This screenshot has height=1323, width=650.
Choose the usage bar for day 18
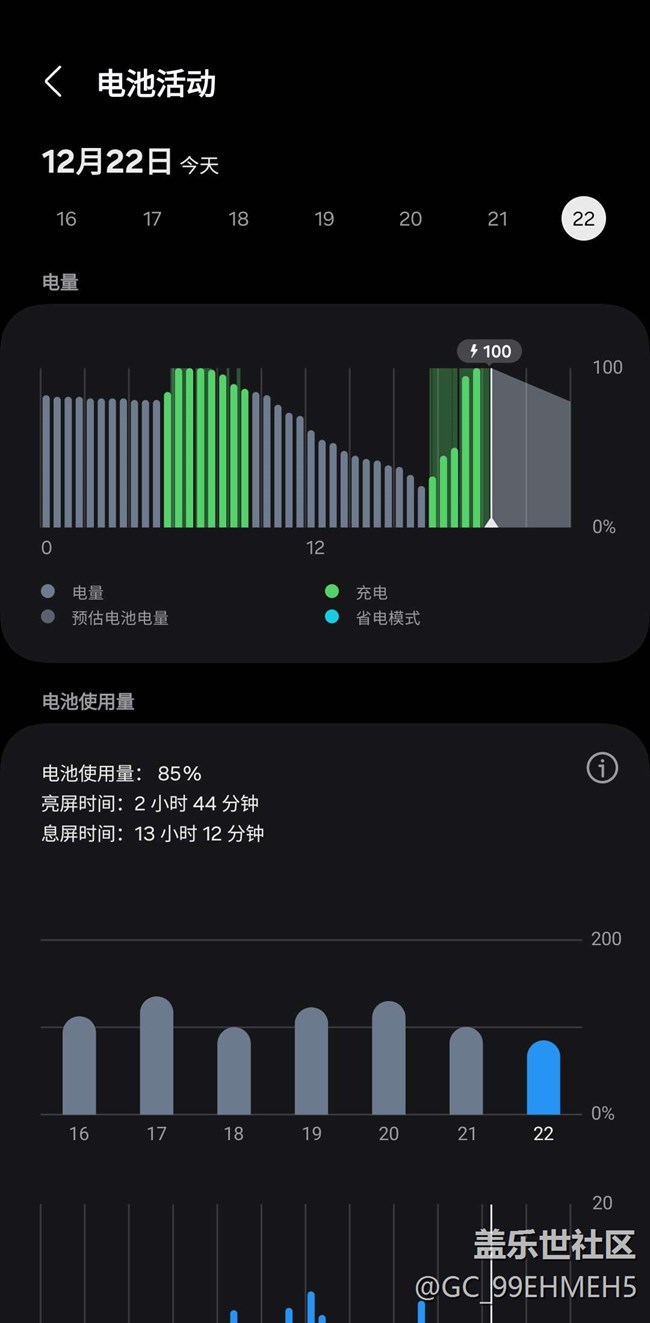pyautogui.click(x=234, y=1071)
